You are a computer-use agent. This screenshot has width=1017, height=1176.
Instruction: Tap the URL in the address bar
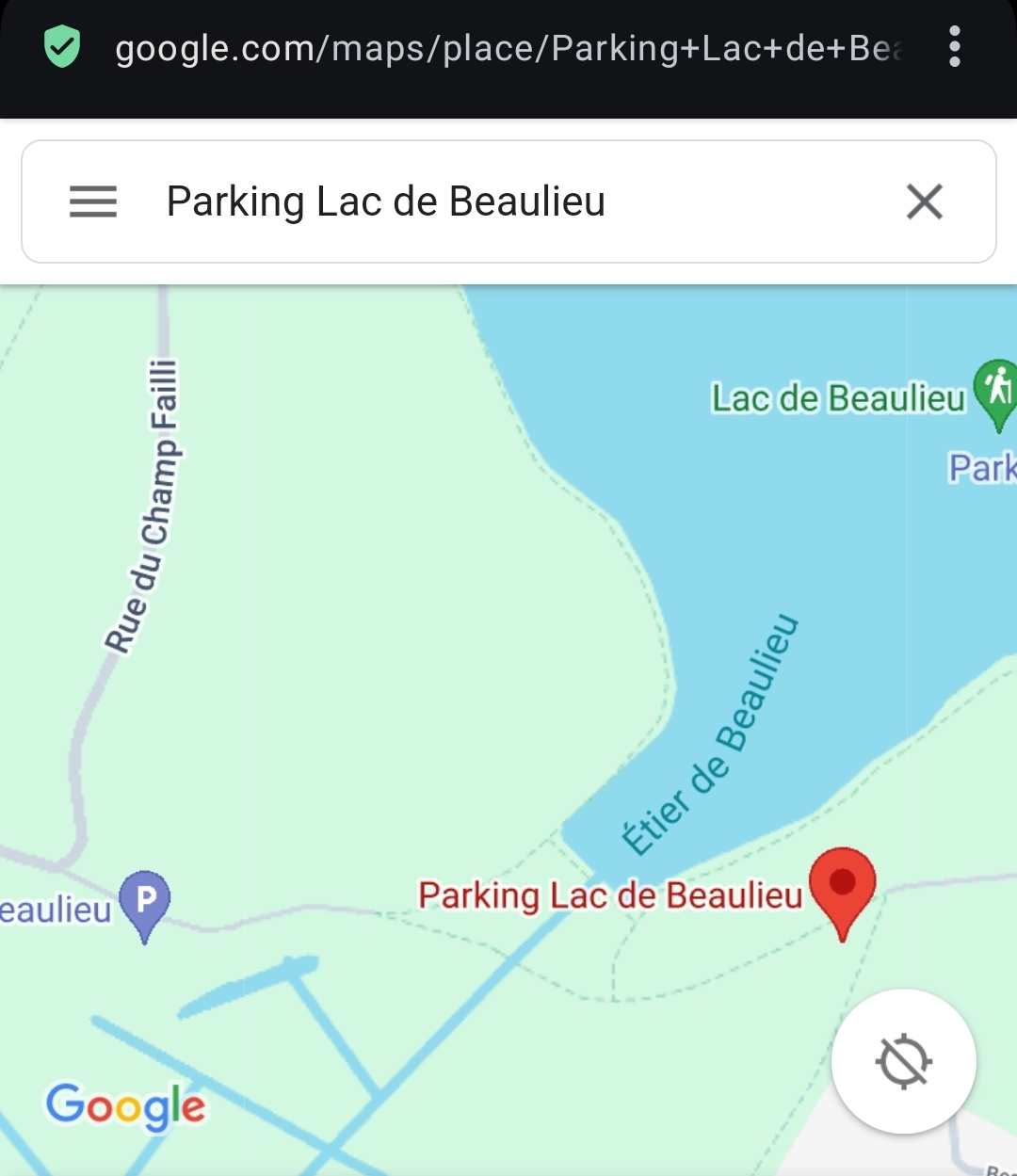[508, 48]
